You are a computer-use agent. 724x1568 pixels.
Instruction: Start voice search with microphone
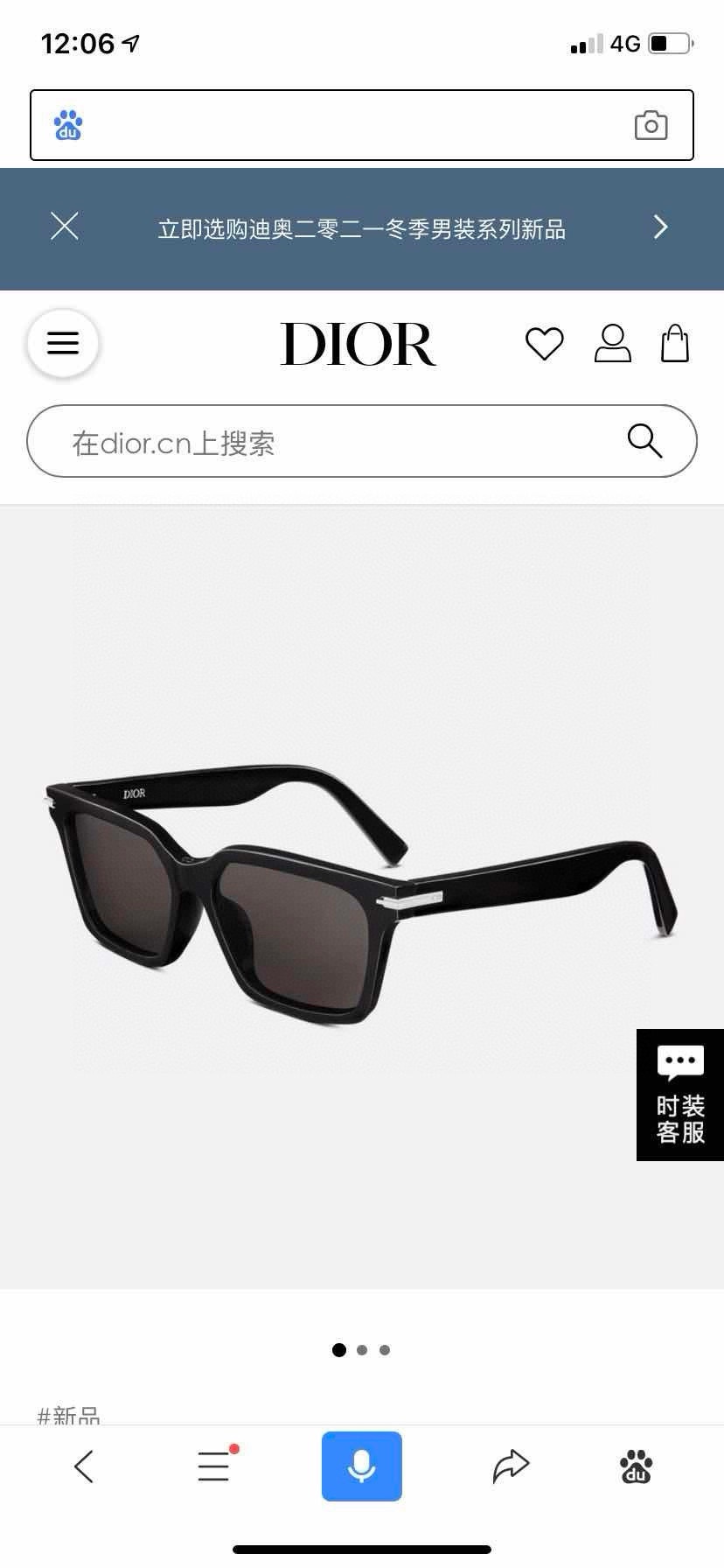(361, 1466)
